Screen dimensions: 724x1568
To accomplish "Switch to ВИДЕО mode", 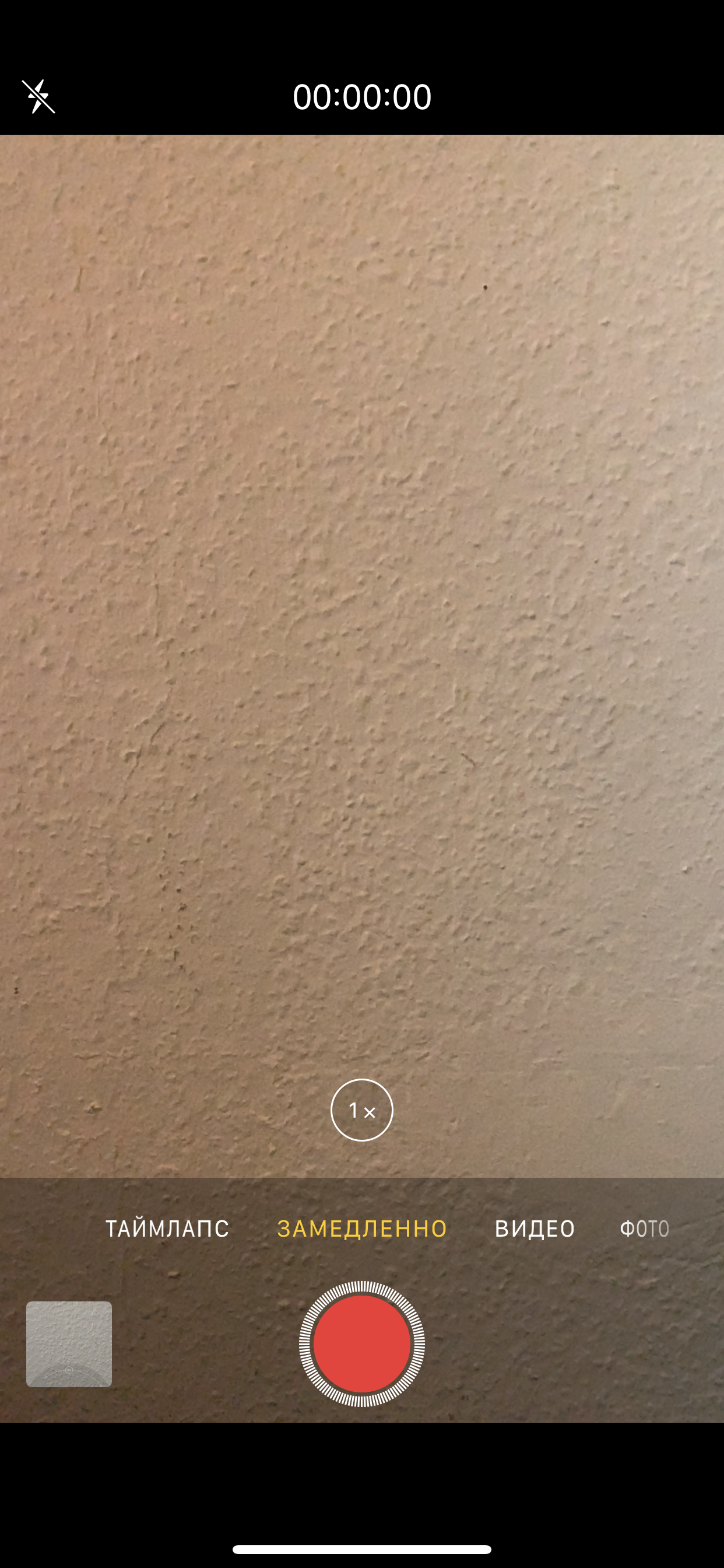I will click(x=534, y=1229).
